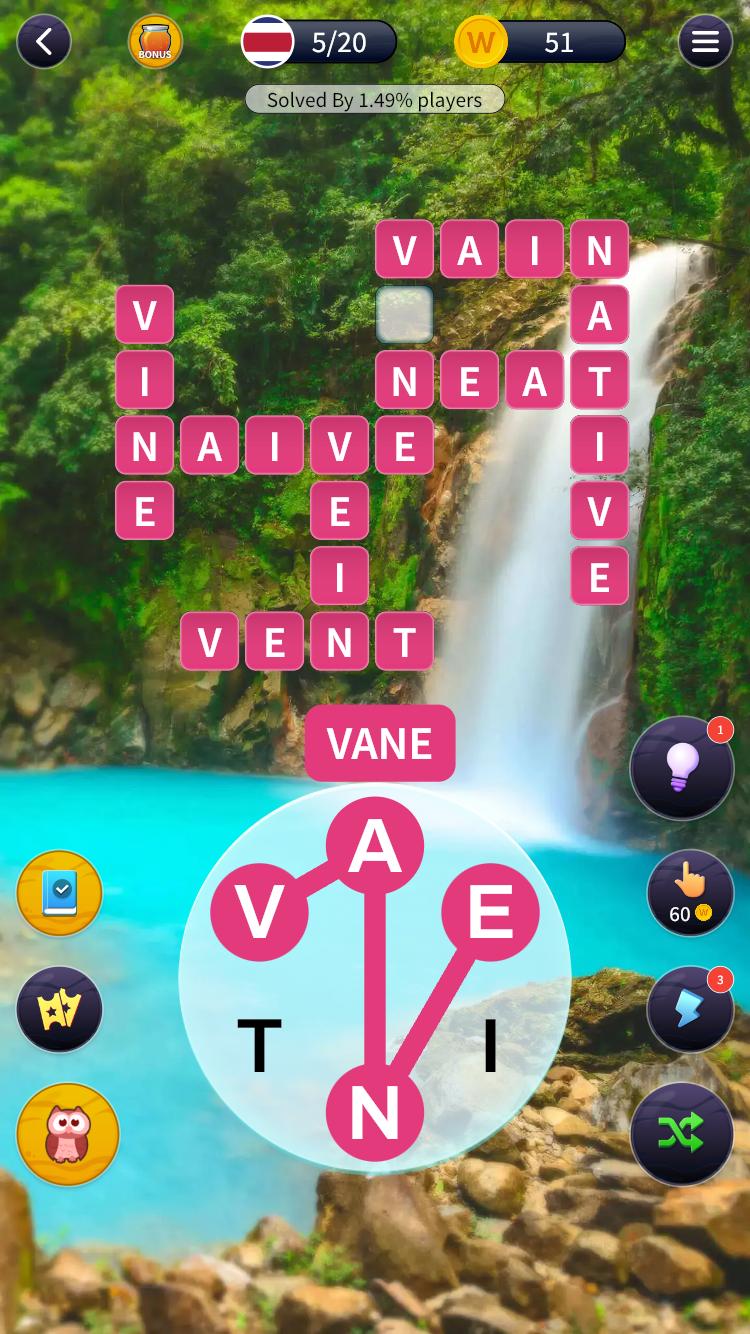Tap the owl mascot button
Screen dimensions: 750x1334
68,1134
